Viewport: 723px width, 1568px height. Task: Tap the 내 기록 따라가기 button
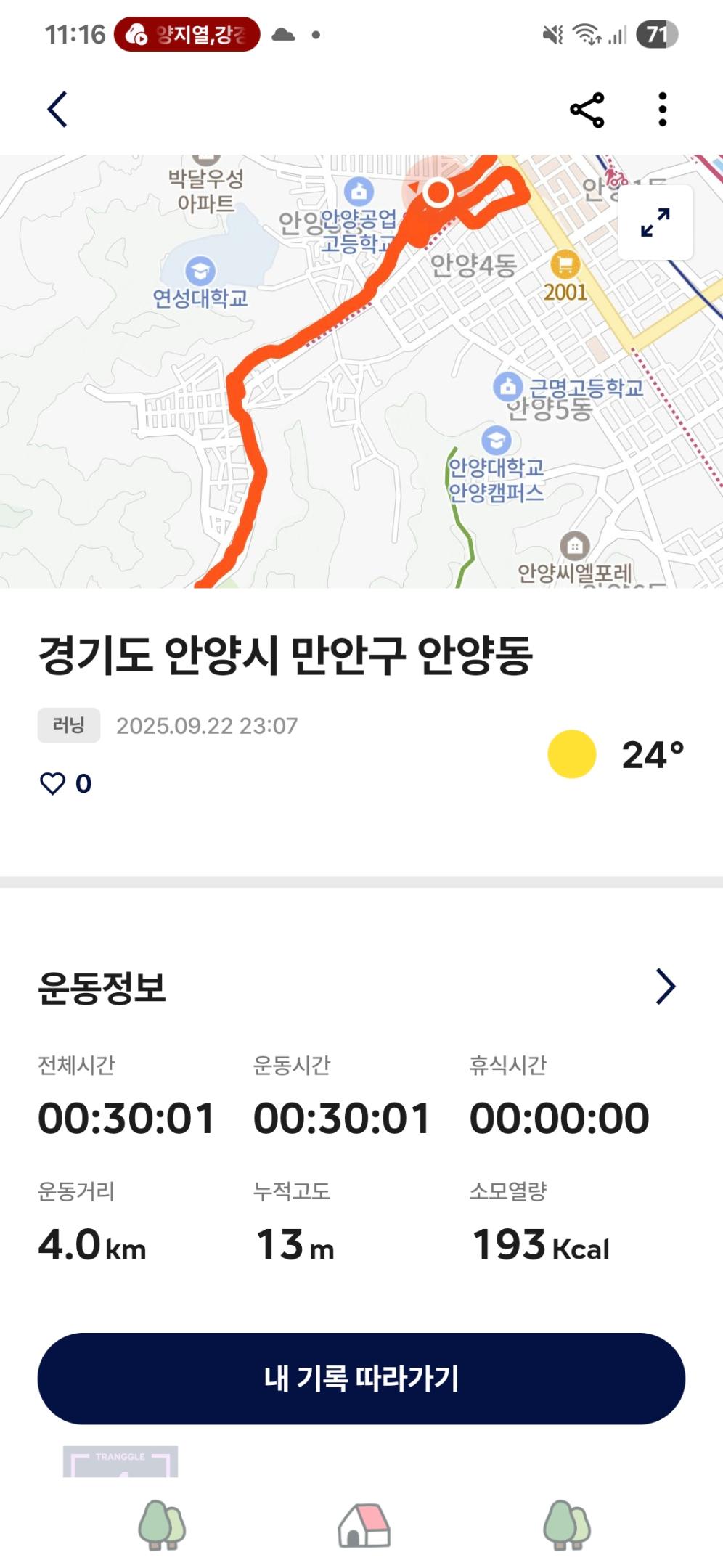(361, 1378)
